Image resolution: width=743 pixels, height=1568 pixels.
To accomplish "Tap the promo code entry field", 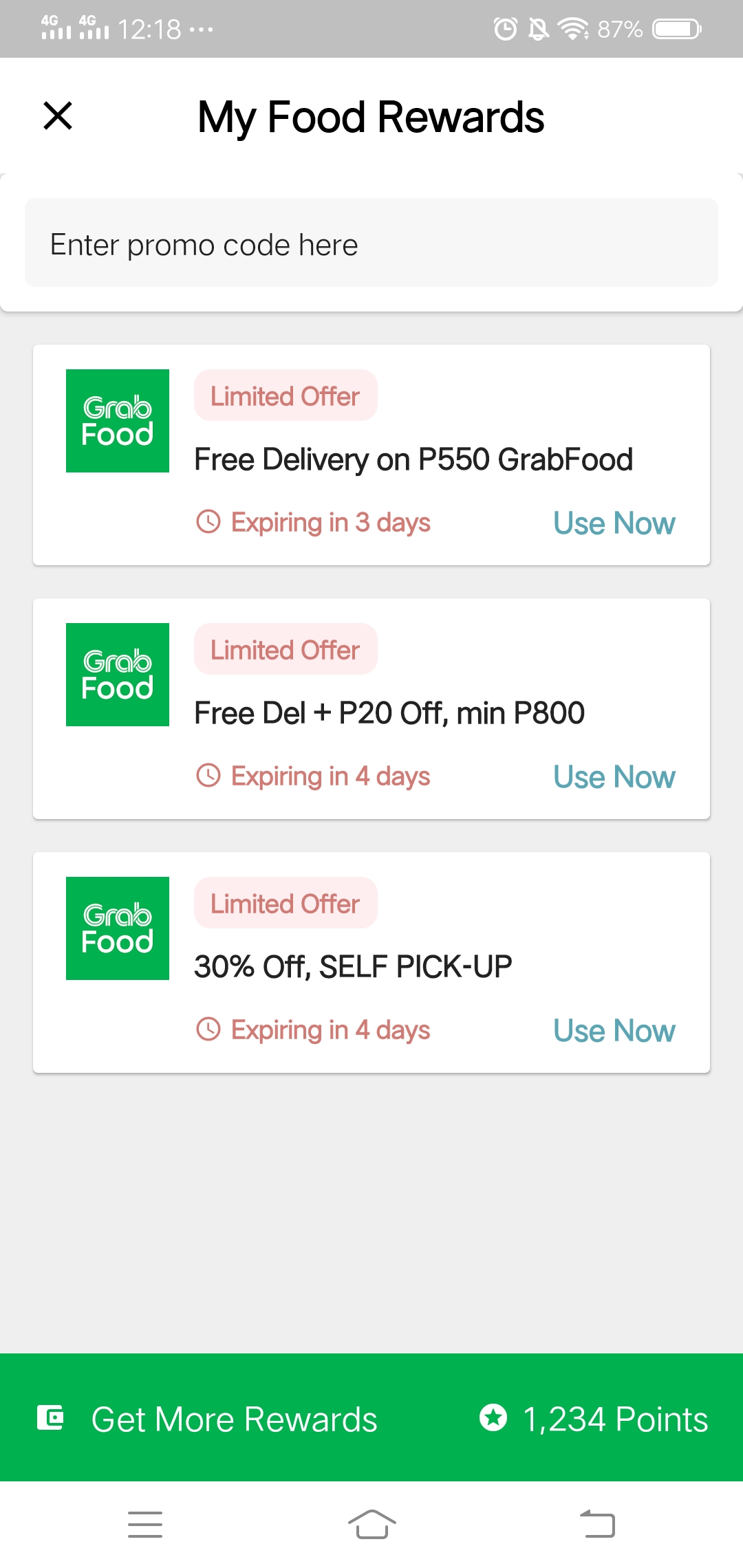I will (371, 243).
